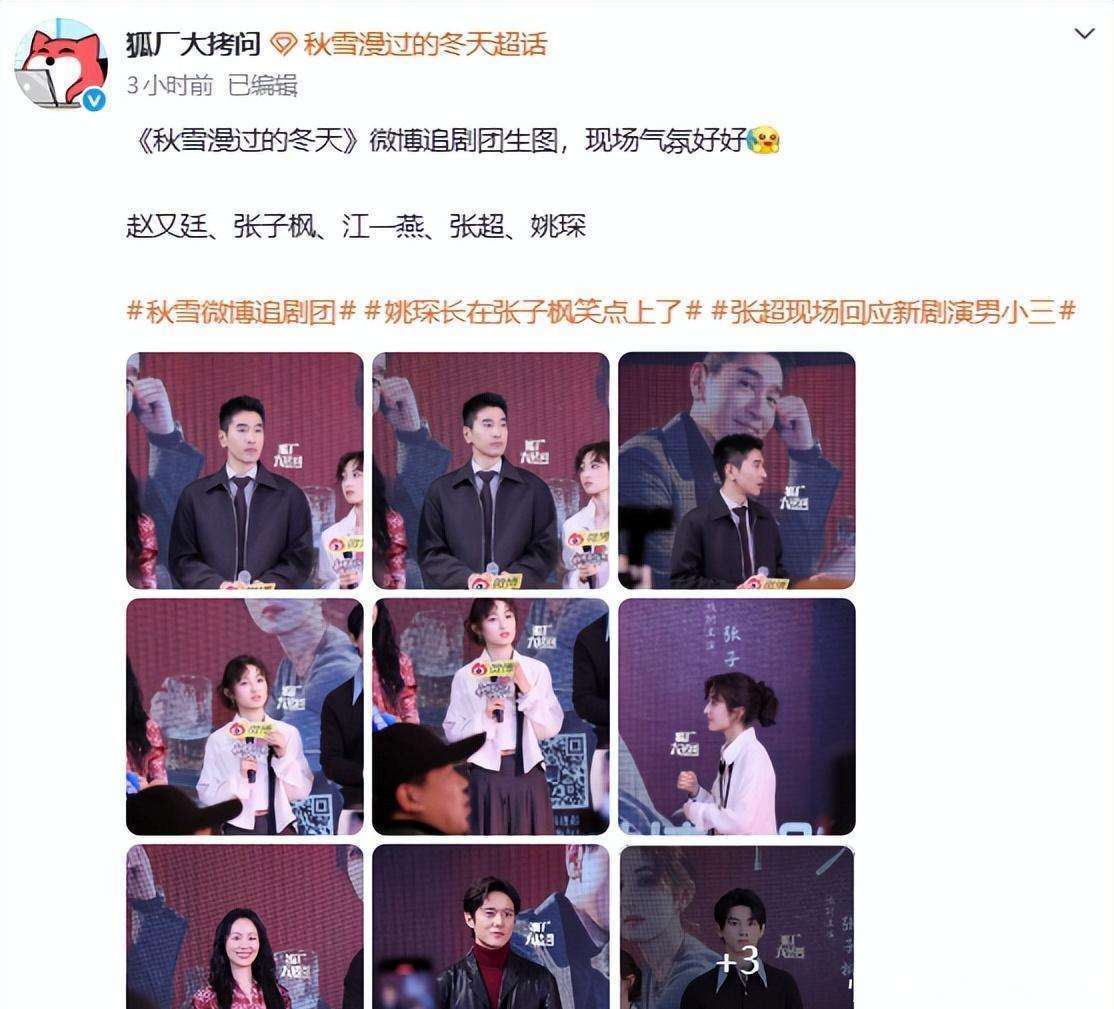Image resolution: width=1114 pixels, height=1009 pixels.
Task: Open 狐厂大拷问 profile avatar
Action: [x=61, y=64]
